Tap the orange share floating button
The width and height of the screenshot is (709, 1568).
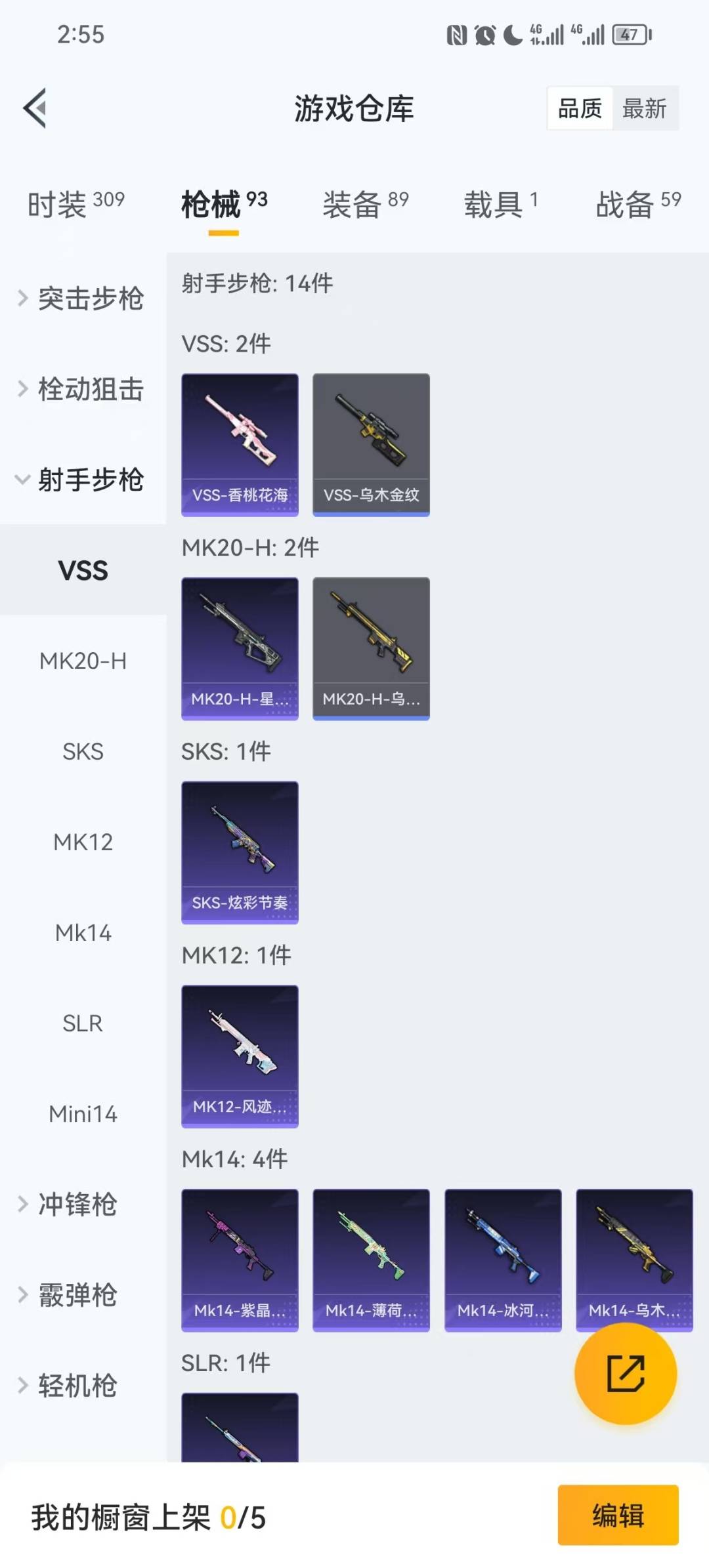625,1373
